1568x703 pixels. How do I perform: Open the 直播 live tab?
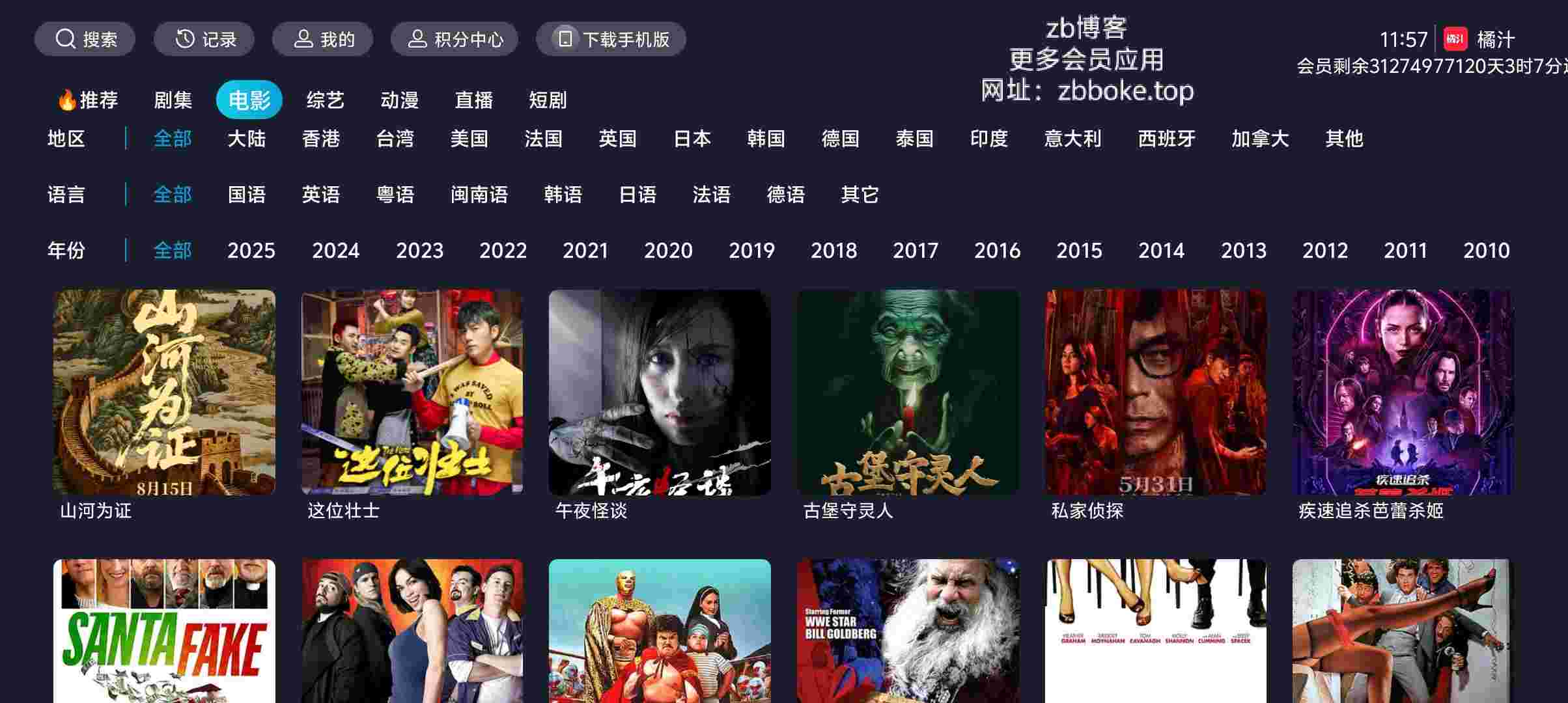pos(473,100)
